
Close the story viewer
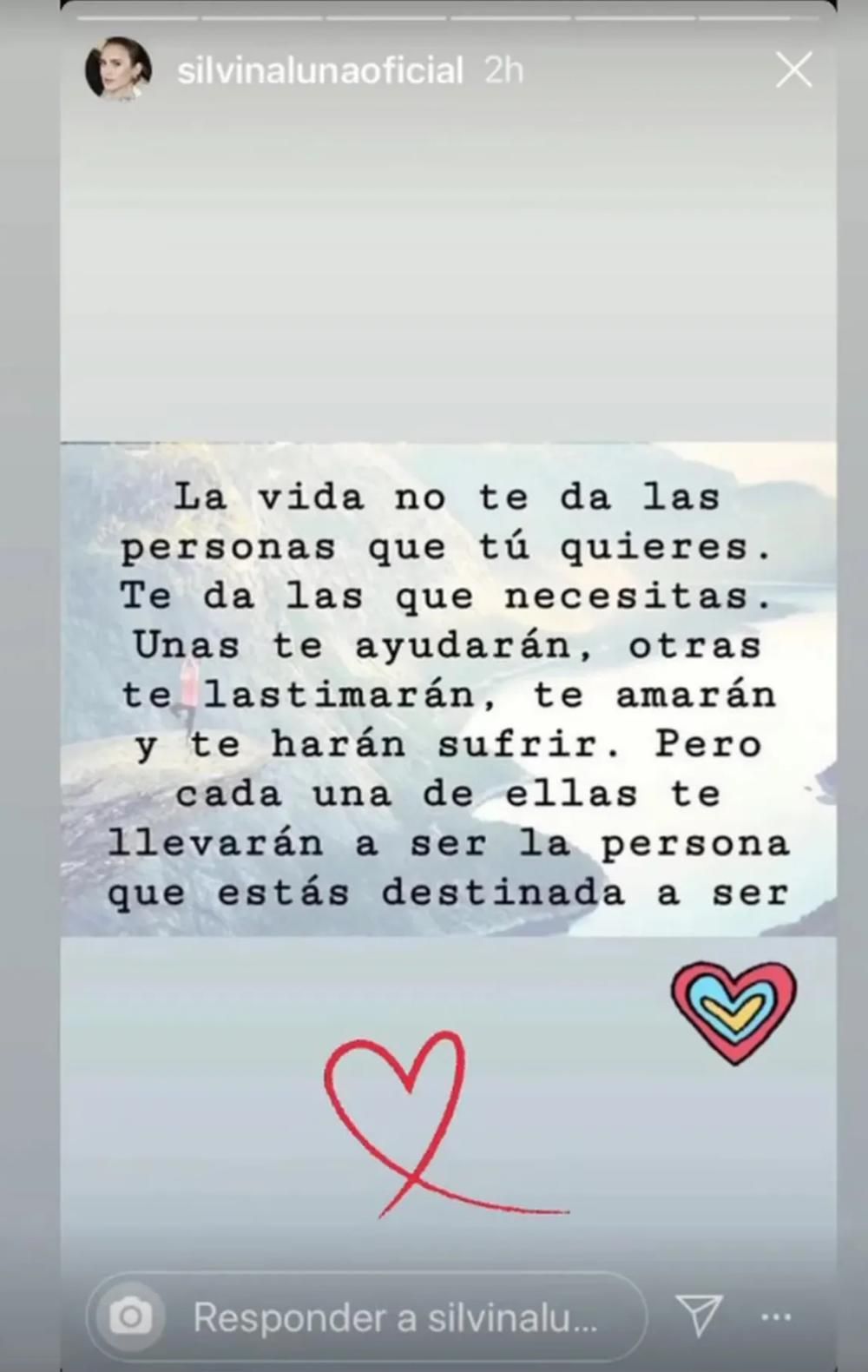pos(793,70)
